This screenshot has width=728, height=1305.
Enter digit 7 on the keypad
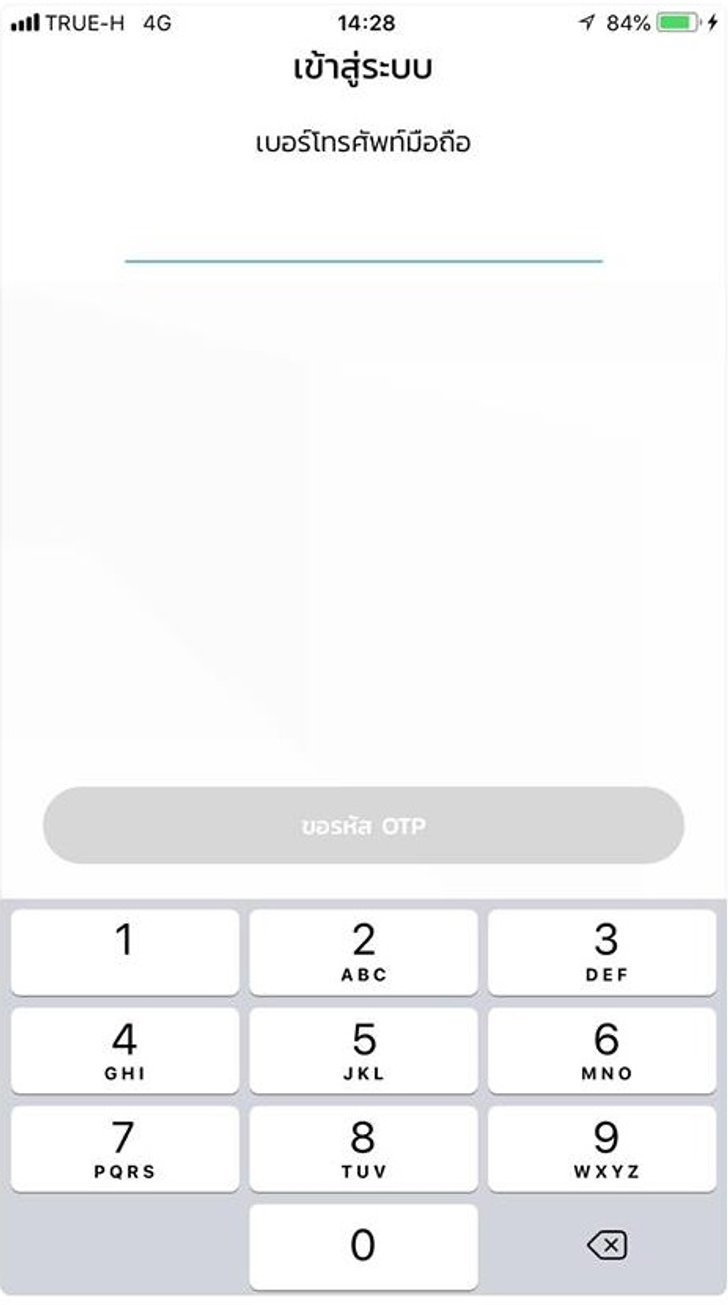click(125, 1148)
